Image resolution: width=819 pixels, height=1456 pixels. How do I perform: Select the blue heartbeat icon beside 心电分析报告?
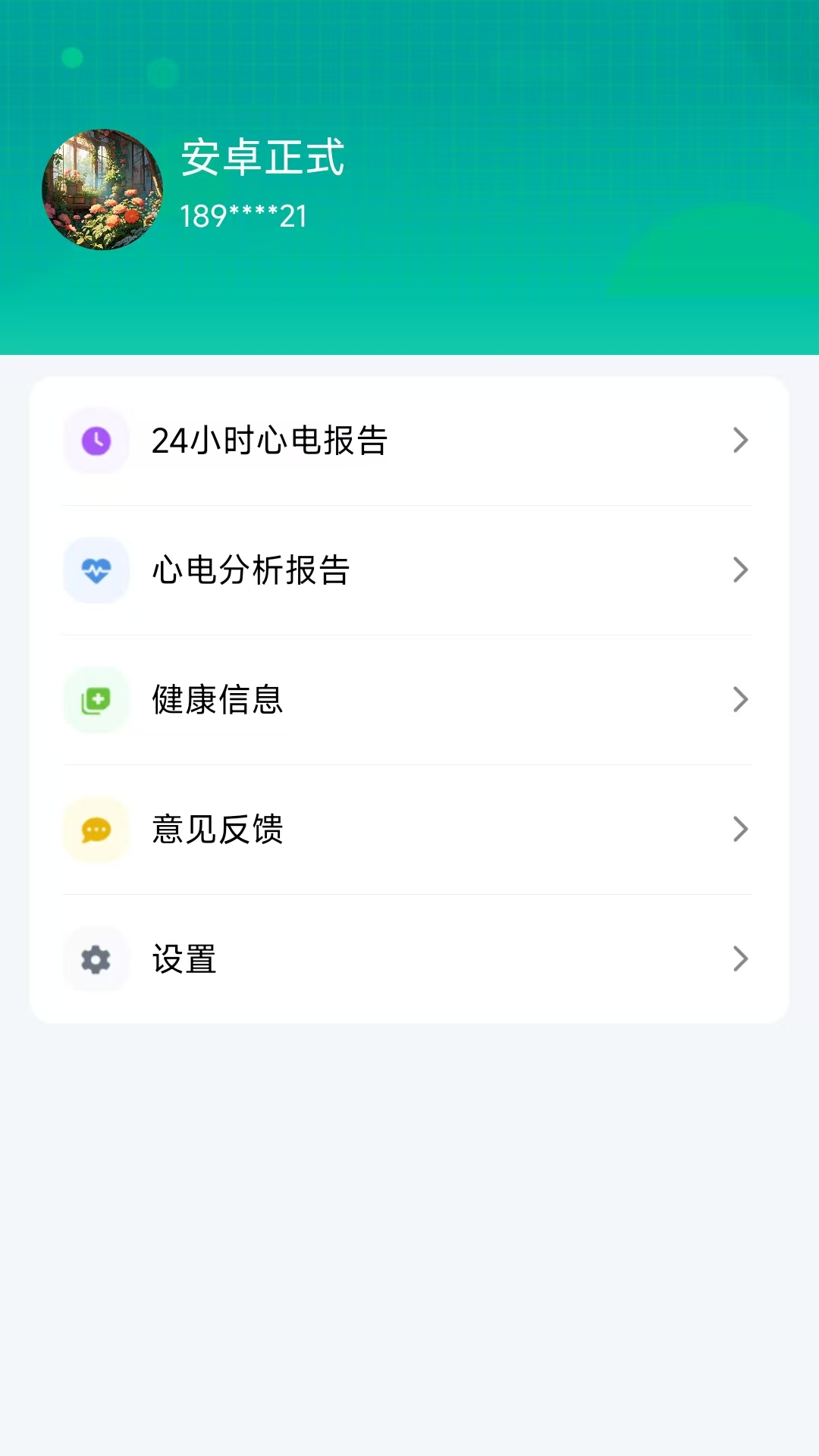(96, 570)
